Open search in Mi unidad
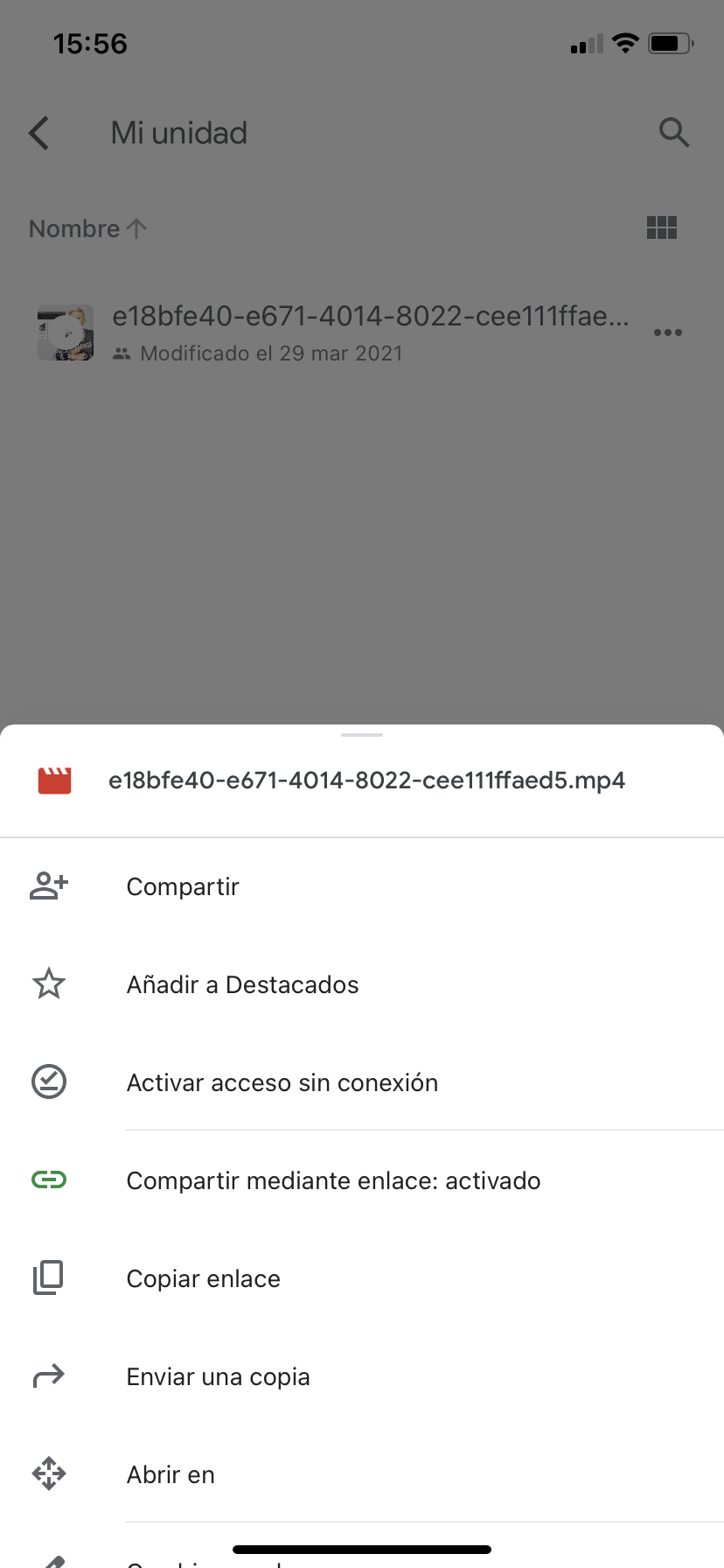724x1568 pixels. point(673,133)
